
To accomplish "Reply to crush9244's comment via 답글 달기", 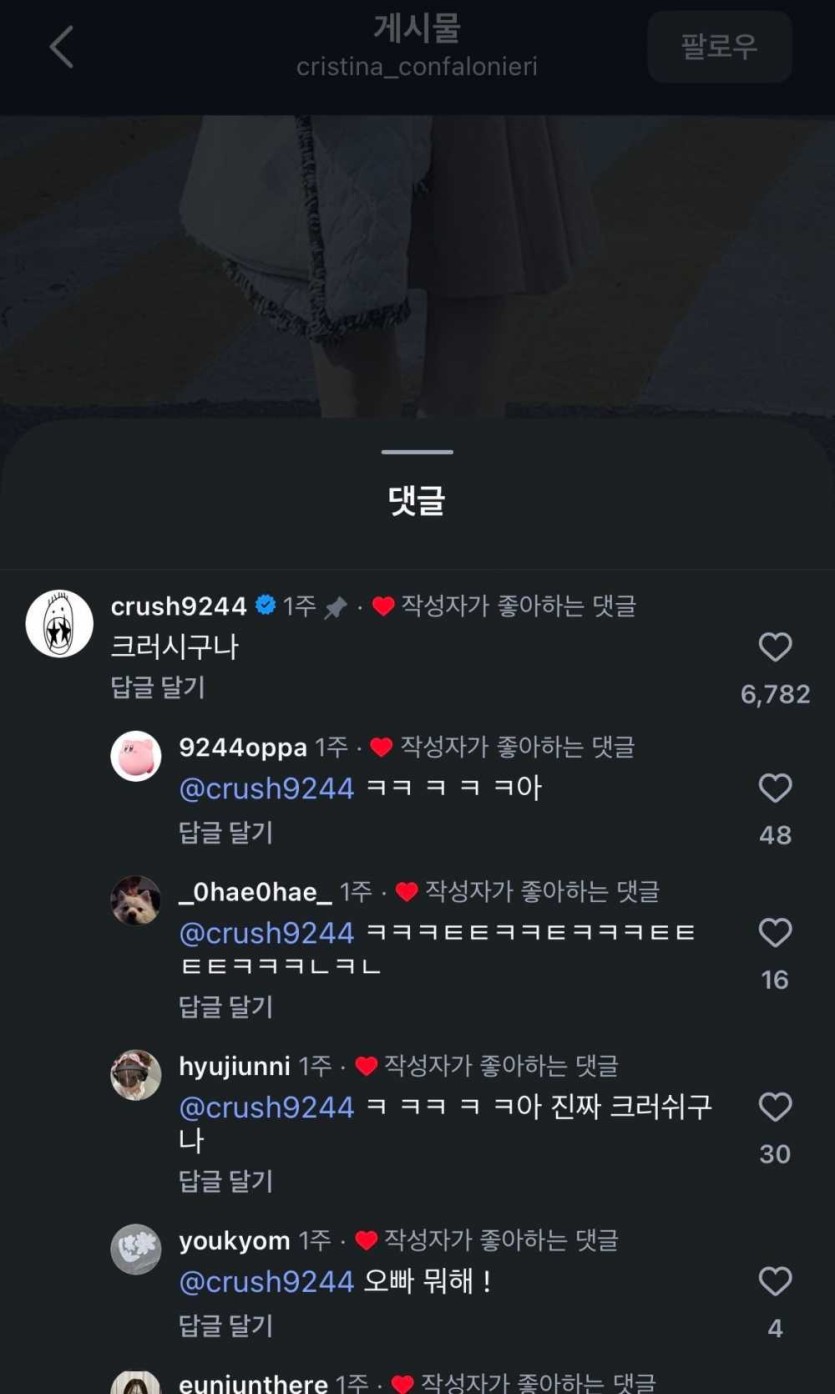I will [157, 687].
